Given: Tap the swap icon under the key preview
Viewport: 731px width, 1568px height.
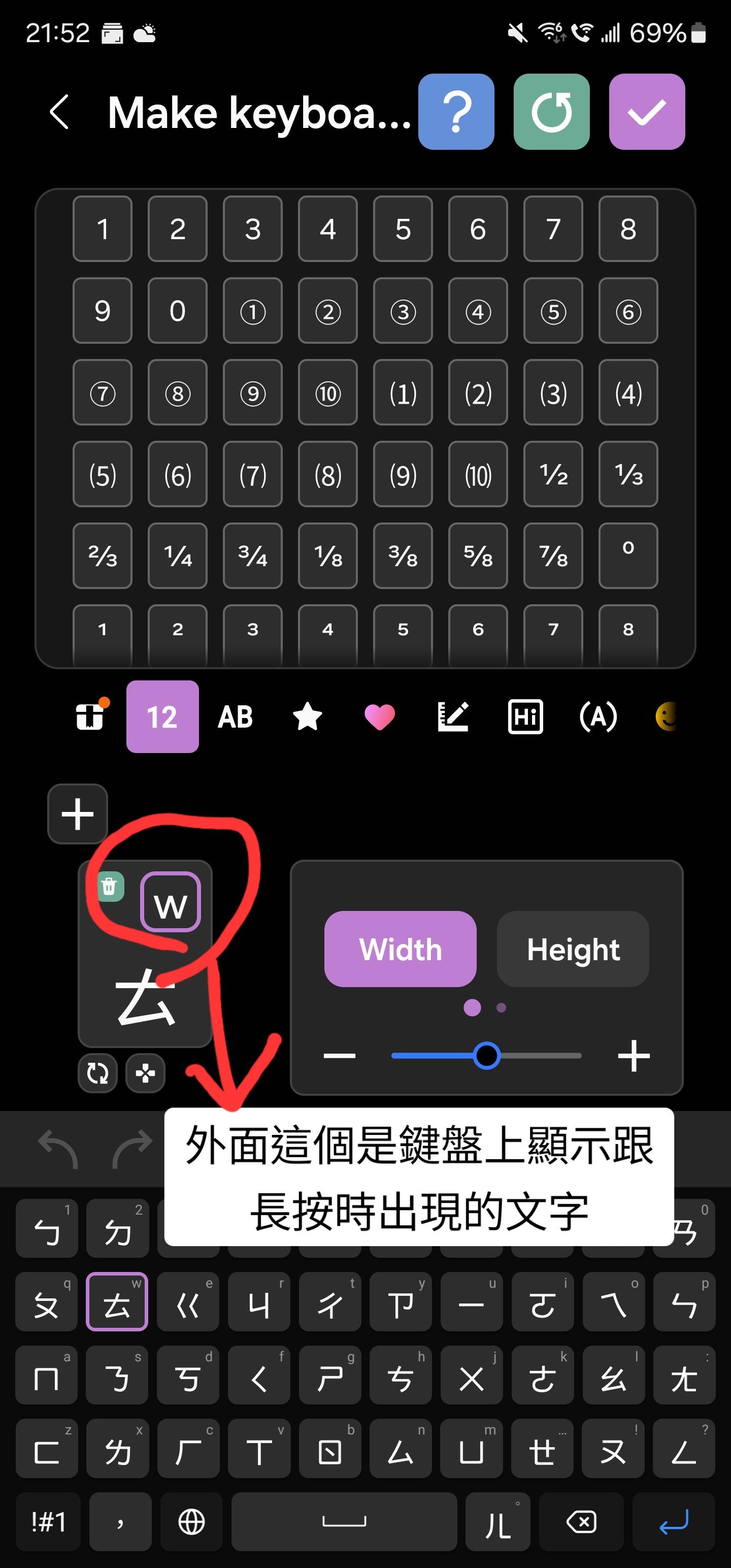Looking at the screenshot, I should tap(97, 1073).
